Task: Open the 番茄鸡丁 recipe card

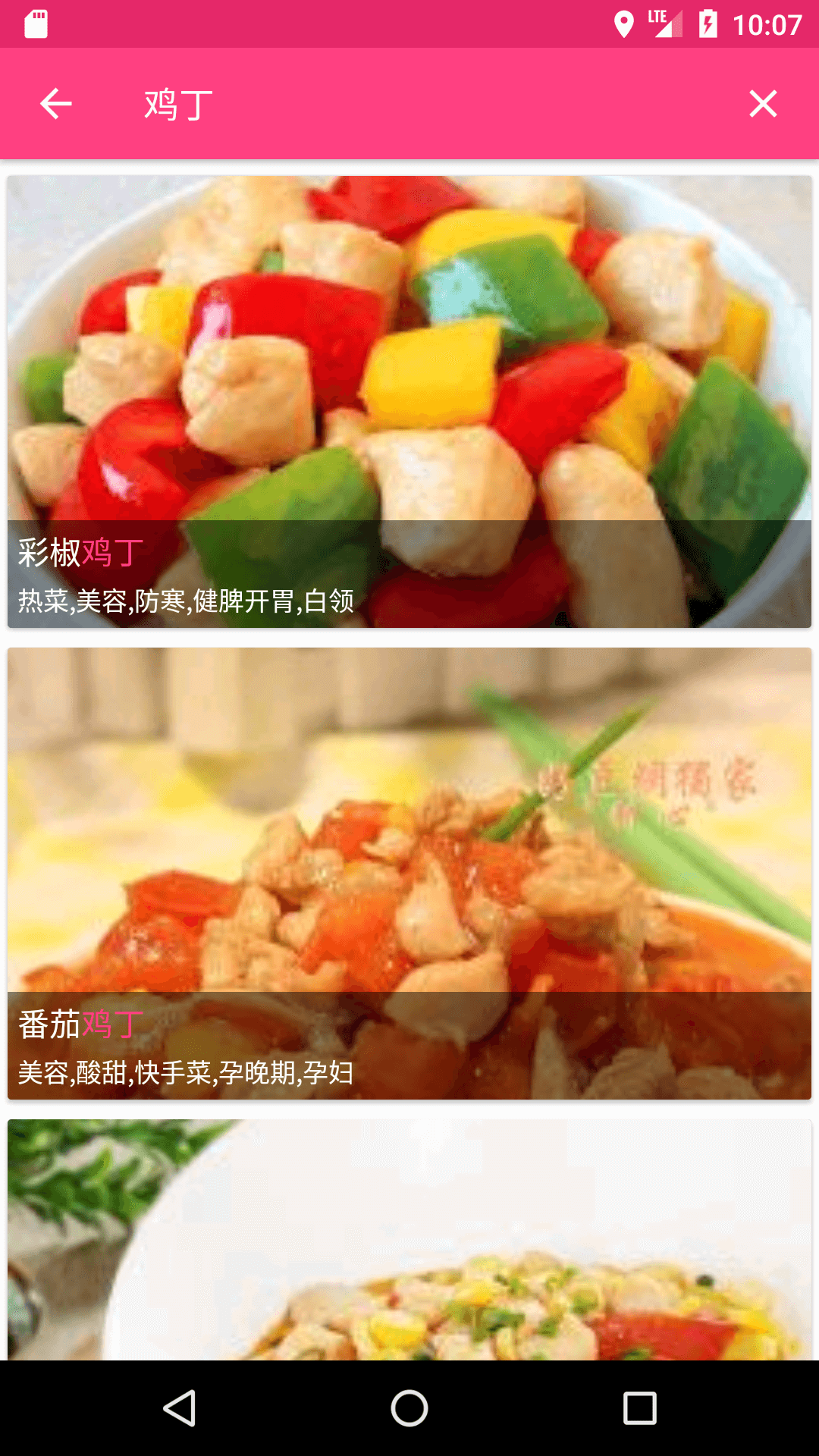Action: pyautogui.click(x=409, y=872)
